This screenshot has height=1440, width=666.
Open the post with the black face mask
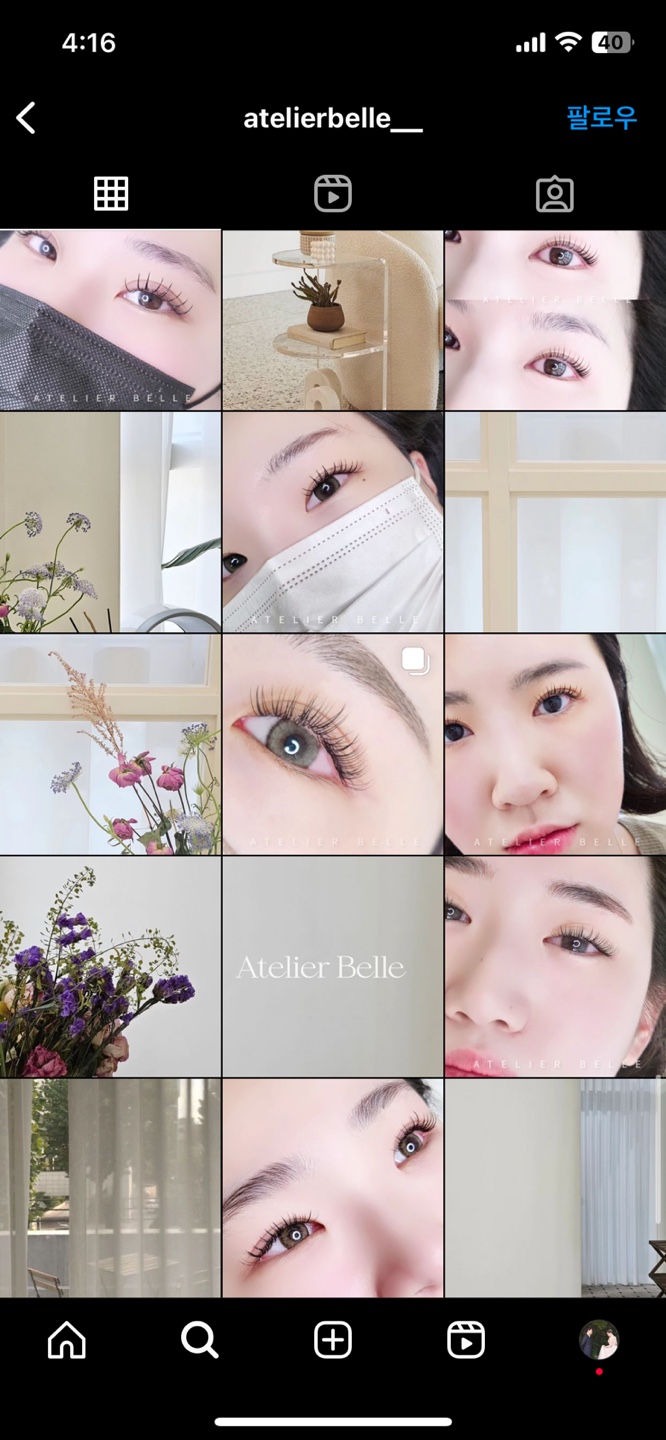[110, 320]
